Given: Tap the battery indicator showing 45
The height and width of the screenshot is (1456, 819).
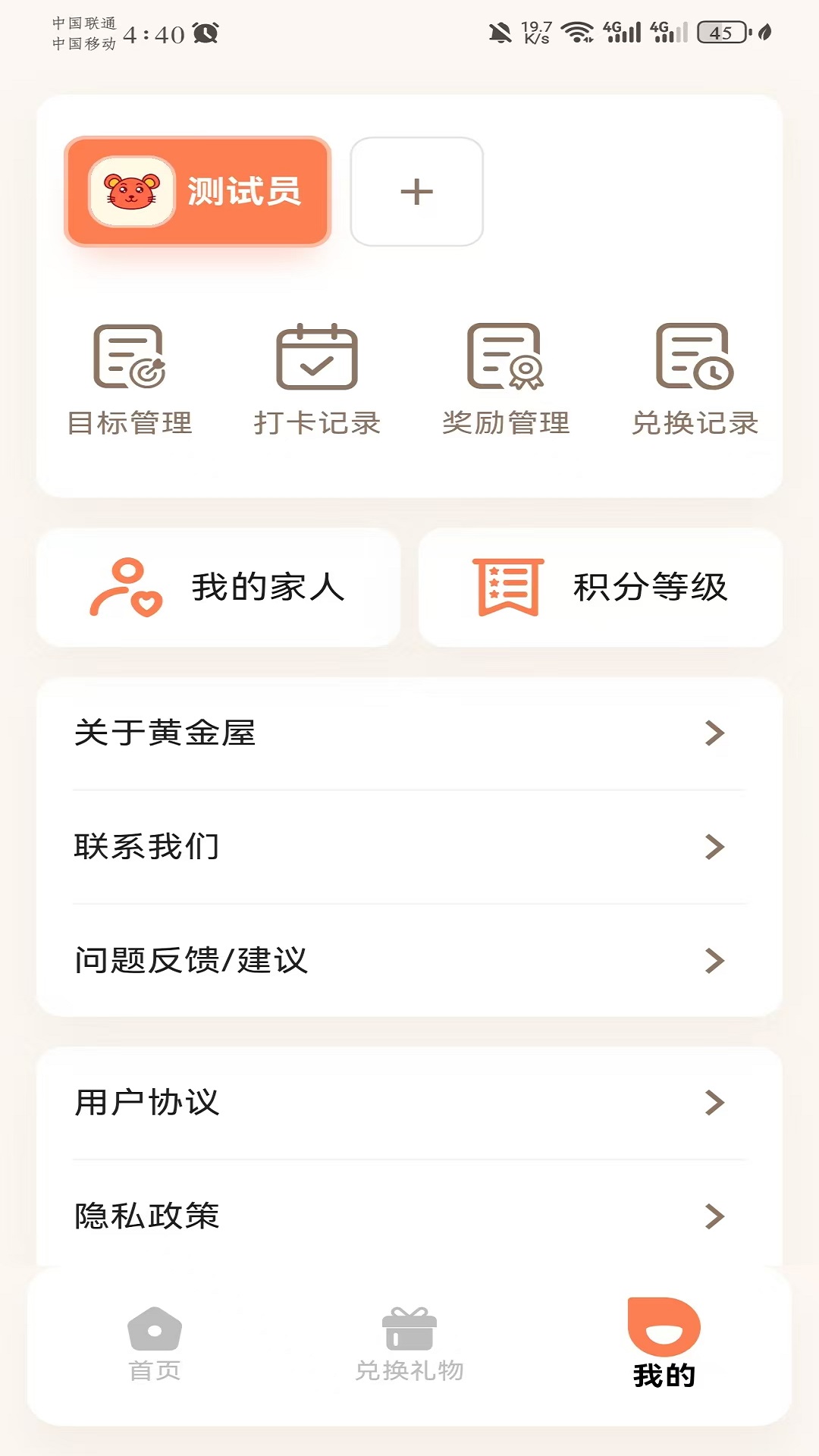Looking at the screenshot, I should 720,33.
